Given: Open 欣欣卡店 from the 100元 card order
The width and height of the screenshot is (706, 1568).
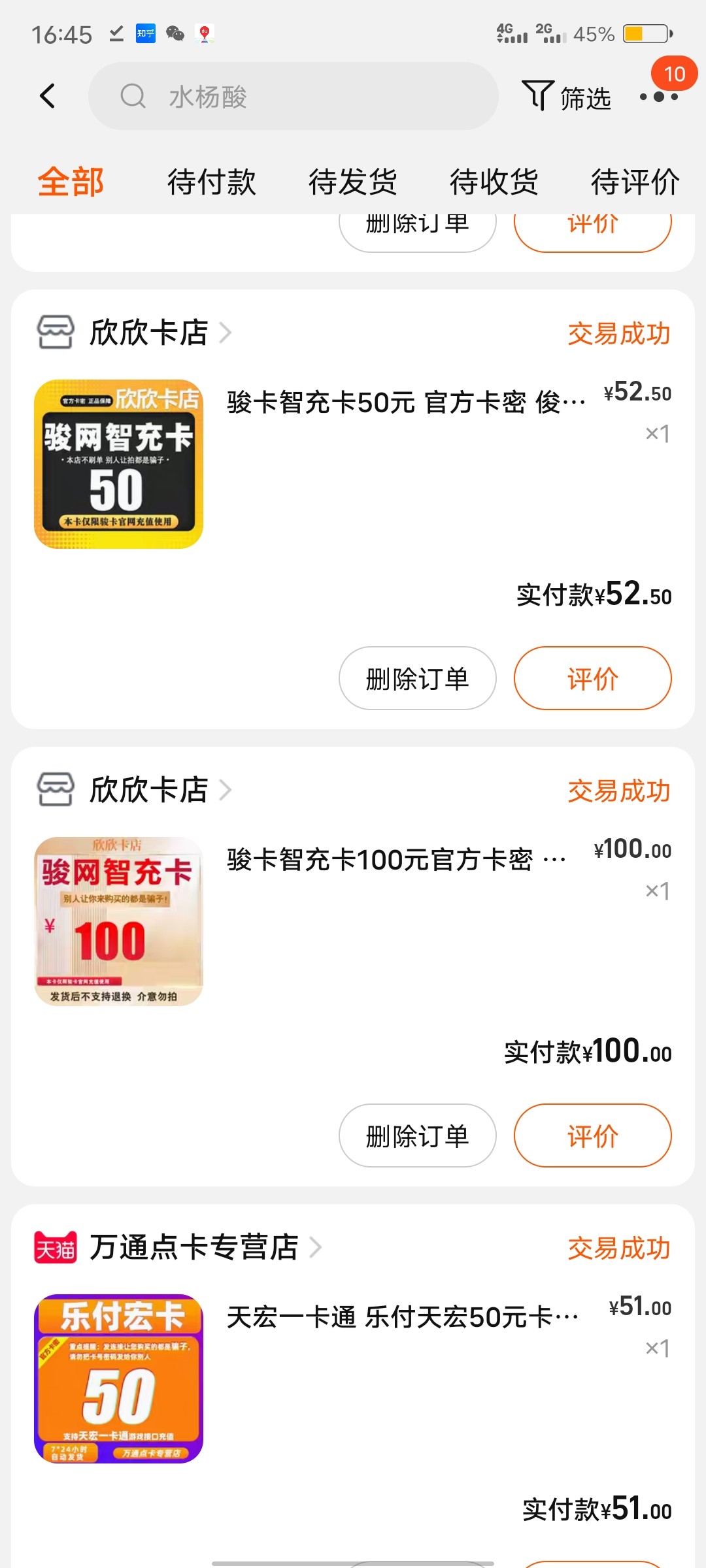Looking at the screenshot, I should 148,790.
